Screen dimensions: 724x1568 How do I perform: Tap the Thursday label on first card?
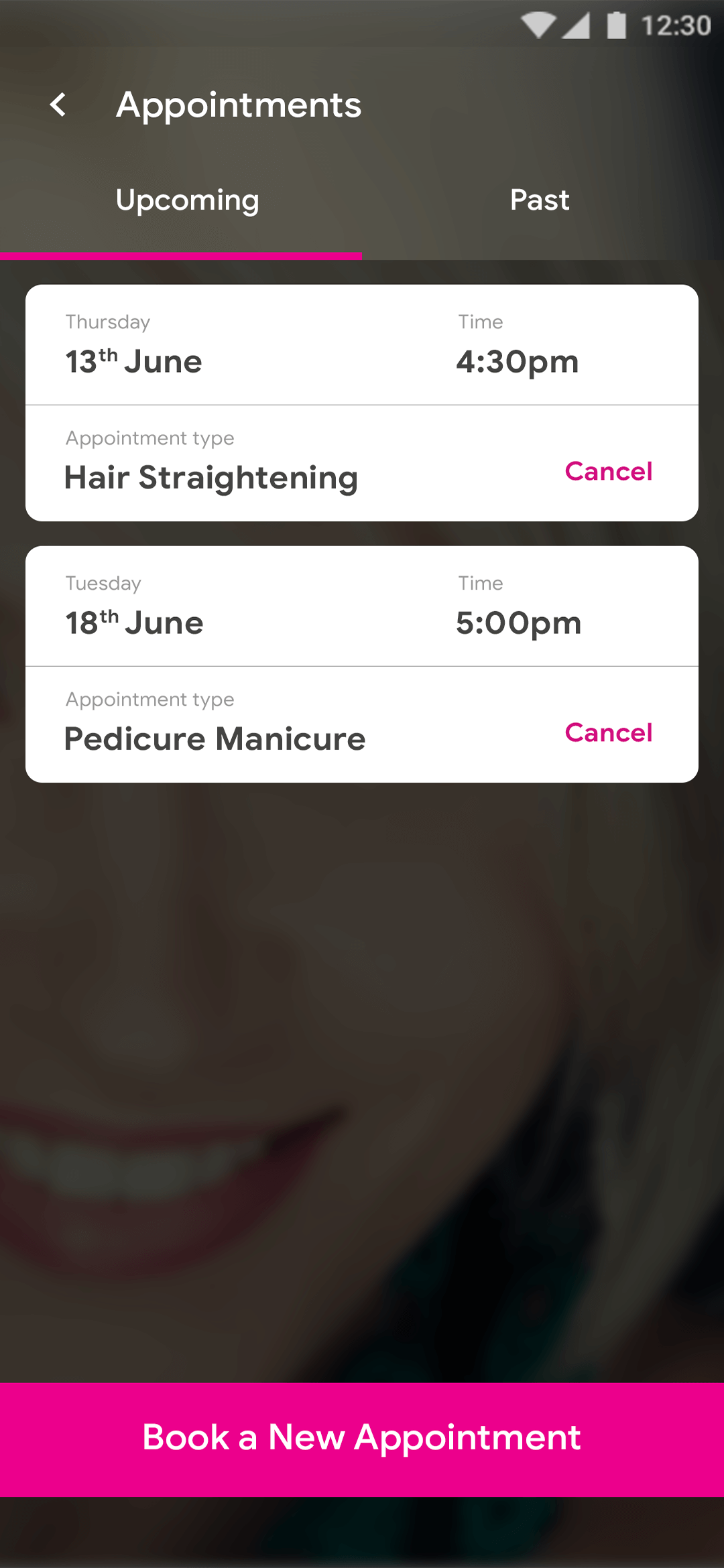click(108, 322)
